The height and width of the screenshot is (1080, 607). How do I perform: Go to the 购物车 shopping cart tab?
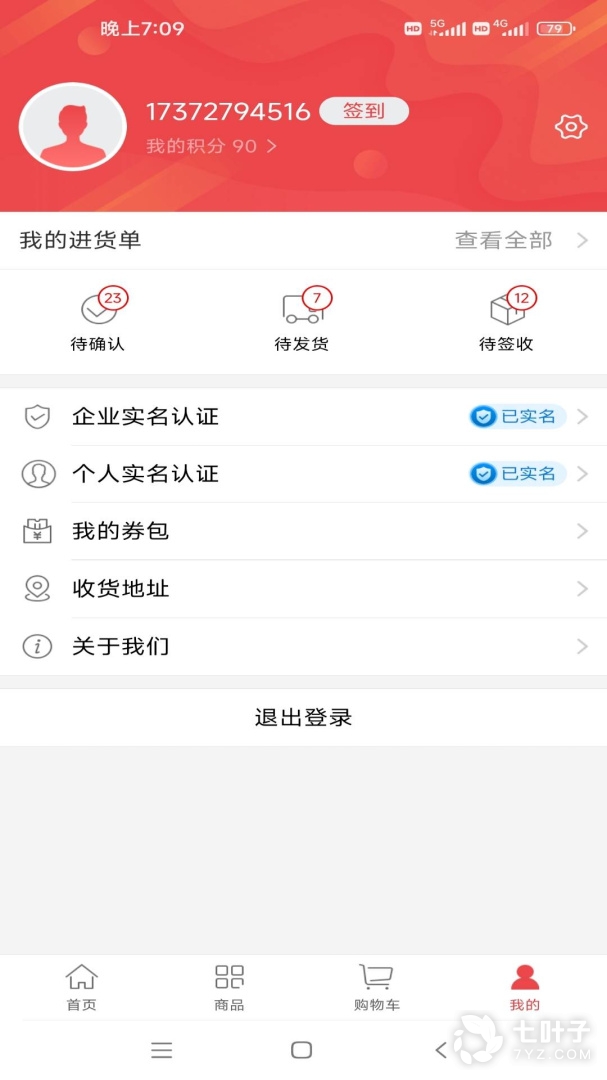376,987
